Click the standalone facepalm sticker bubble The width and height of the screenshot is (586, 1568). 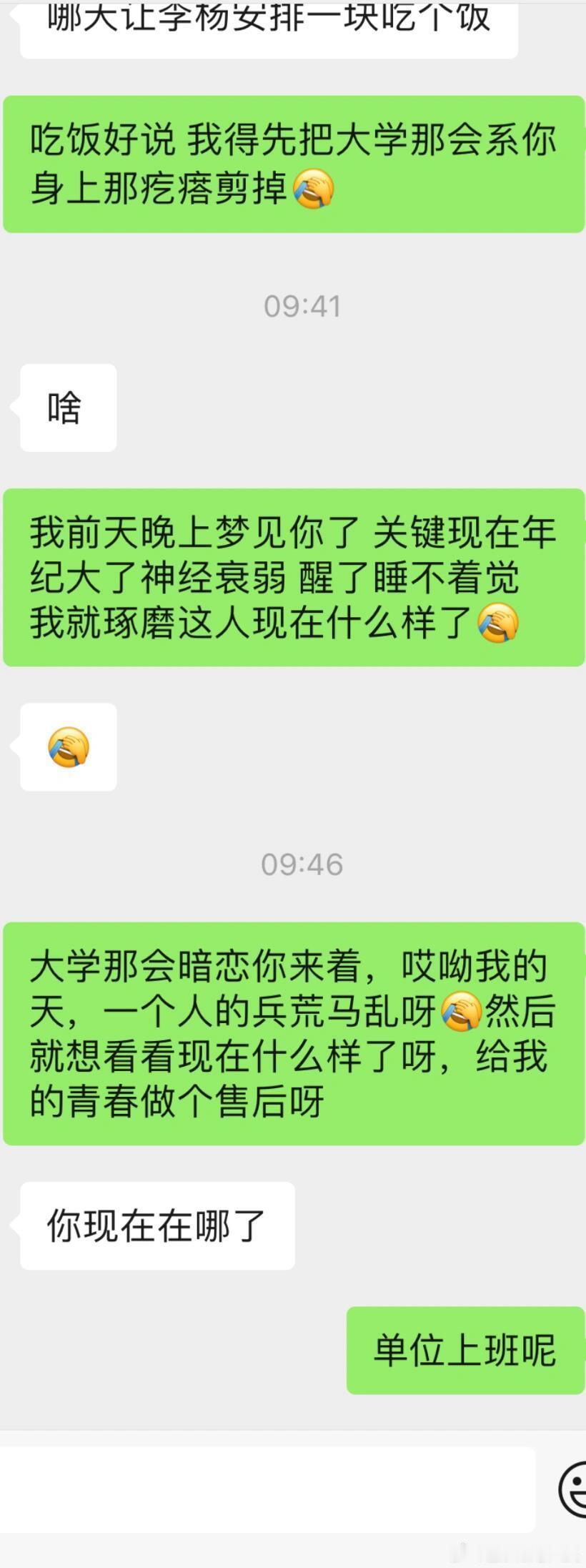(x=69, y=746)
